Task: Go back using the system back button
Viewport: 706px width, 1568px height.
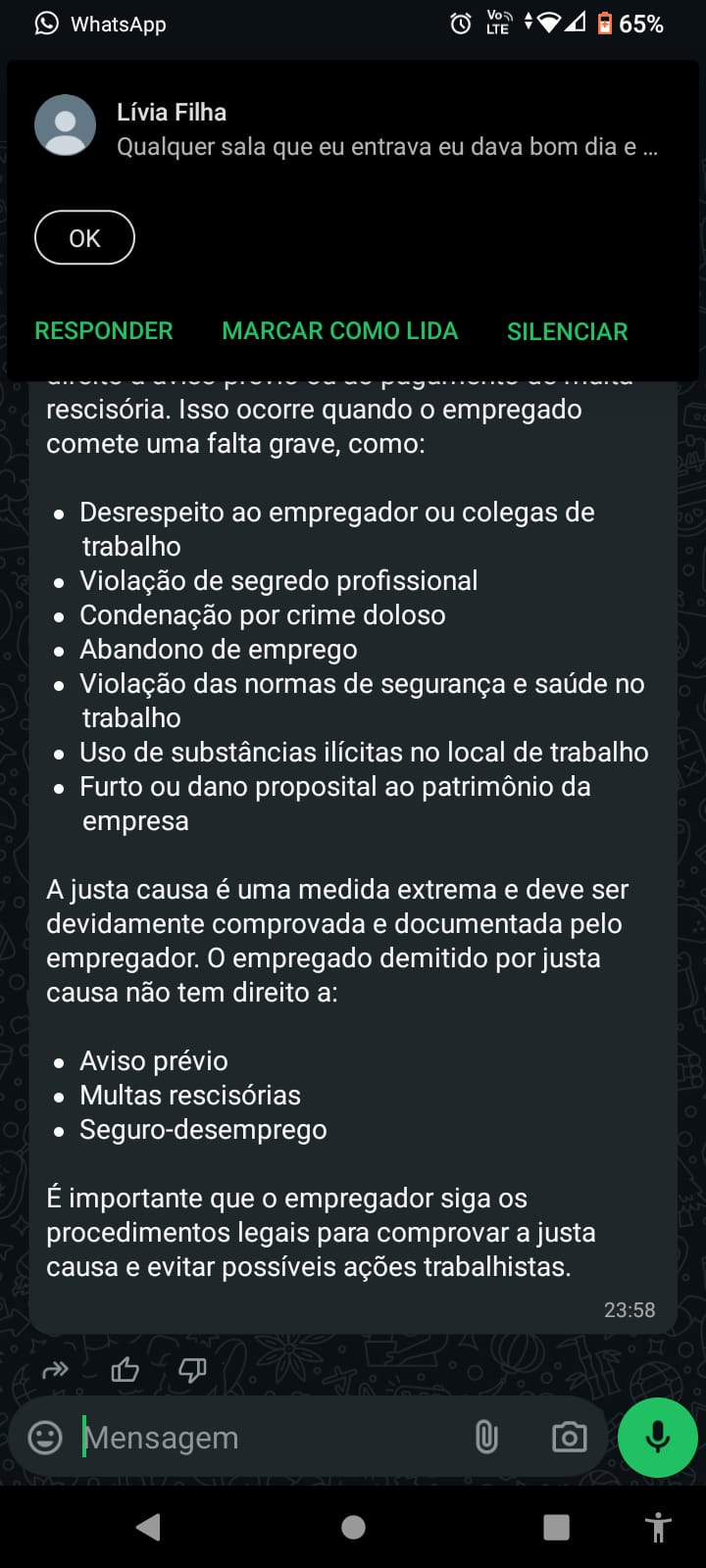Action: pos(149,1527)
